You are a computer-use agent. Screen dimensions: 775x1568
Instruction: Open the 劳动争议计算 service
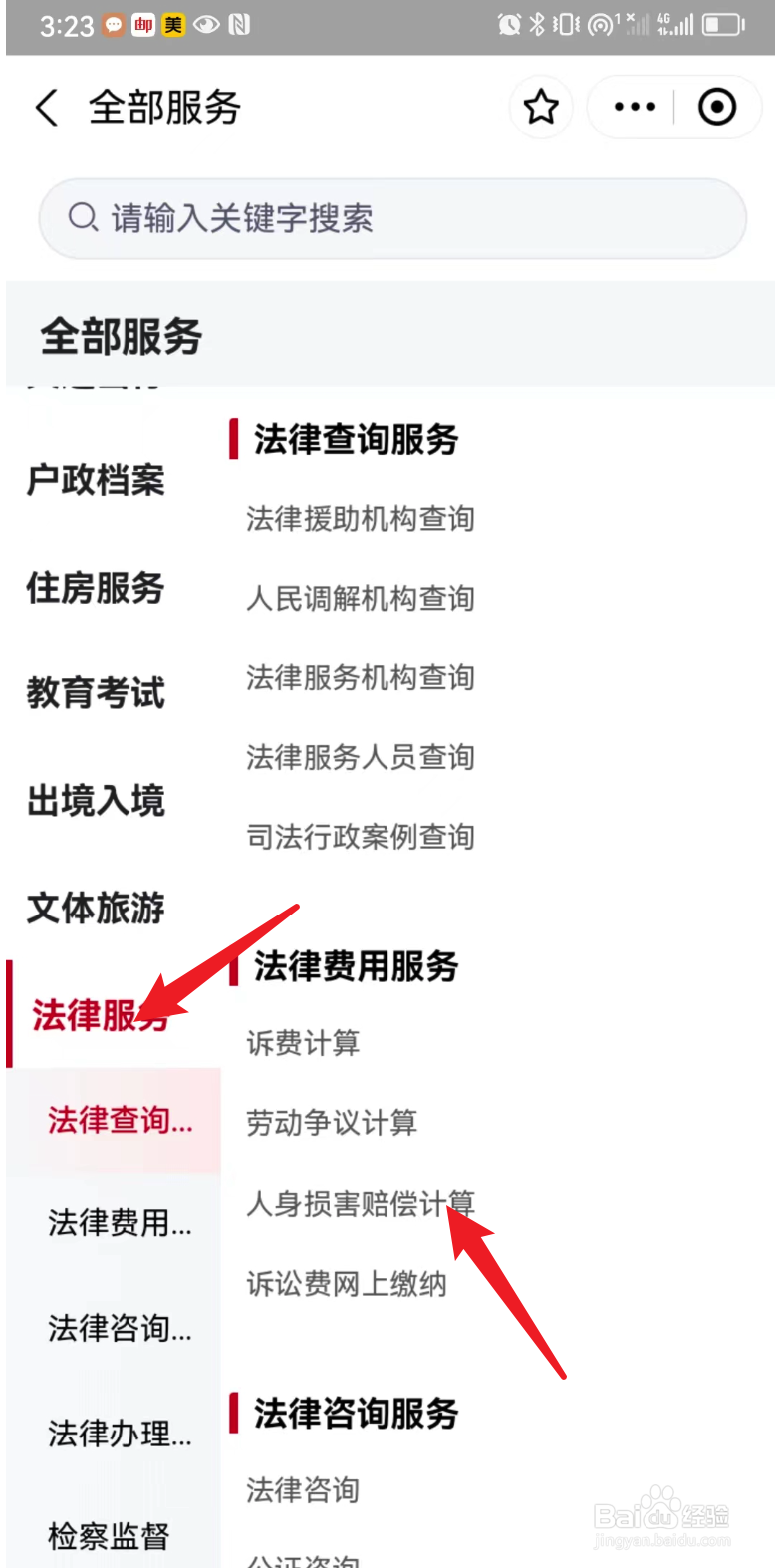[333, 1124]
